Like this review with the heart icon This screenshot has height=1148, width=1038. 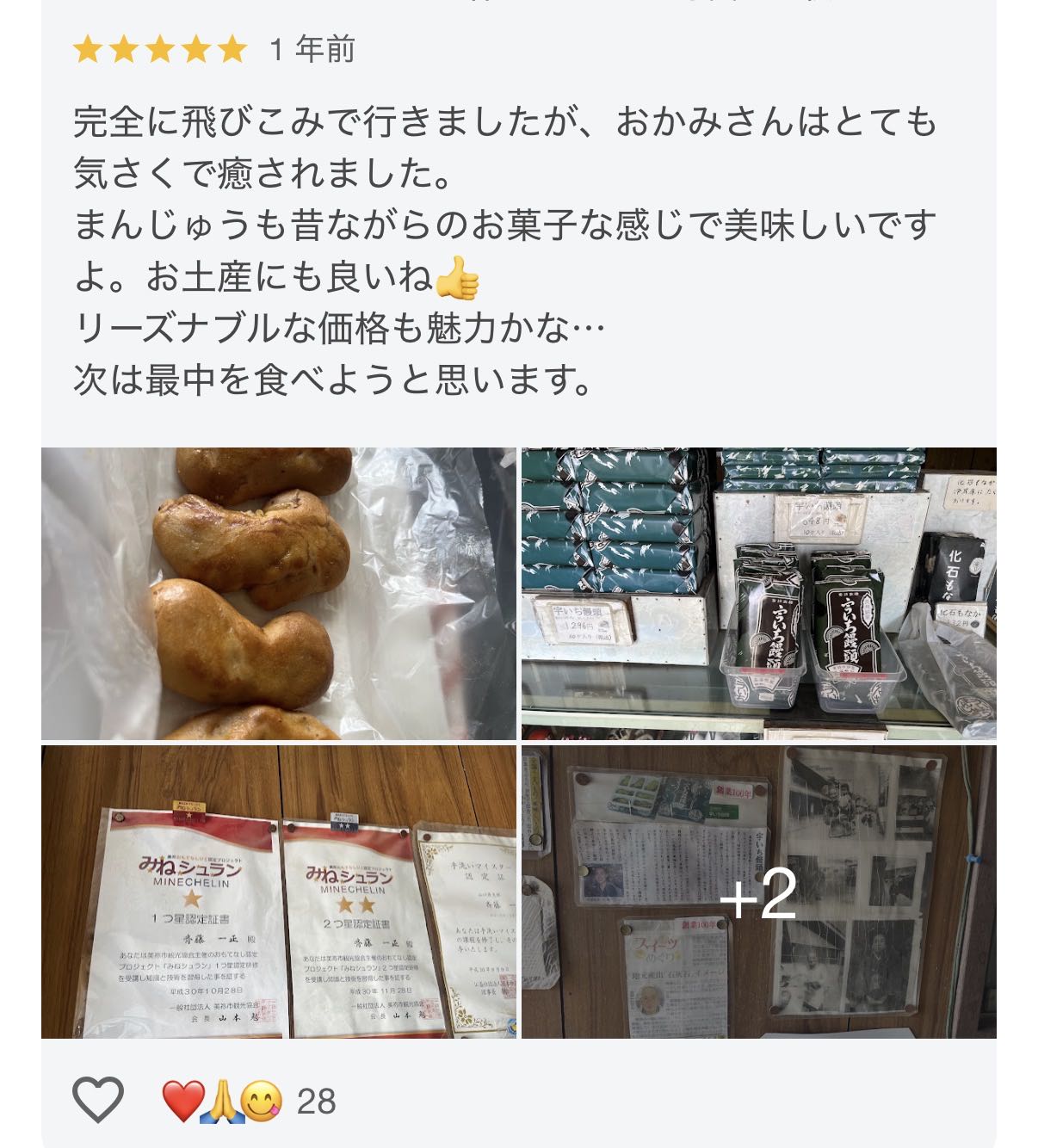click(98, 1100)
